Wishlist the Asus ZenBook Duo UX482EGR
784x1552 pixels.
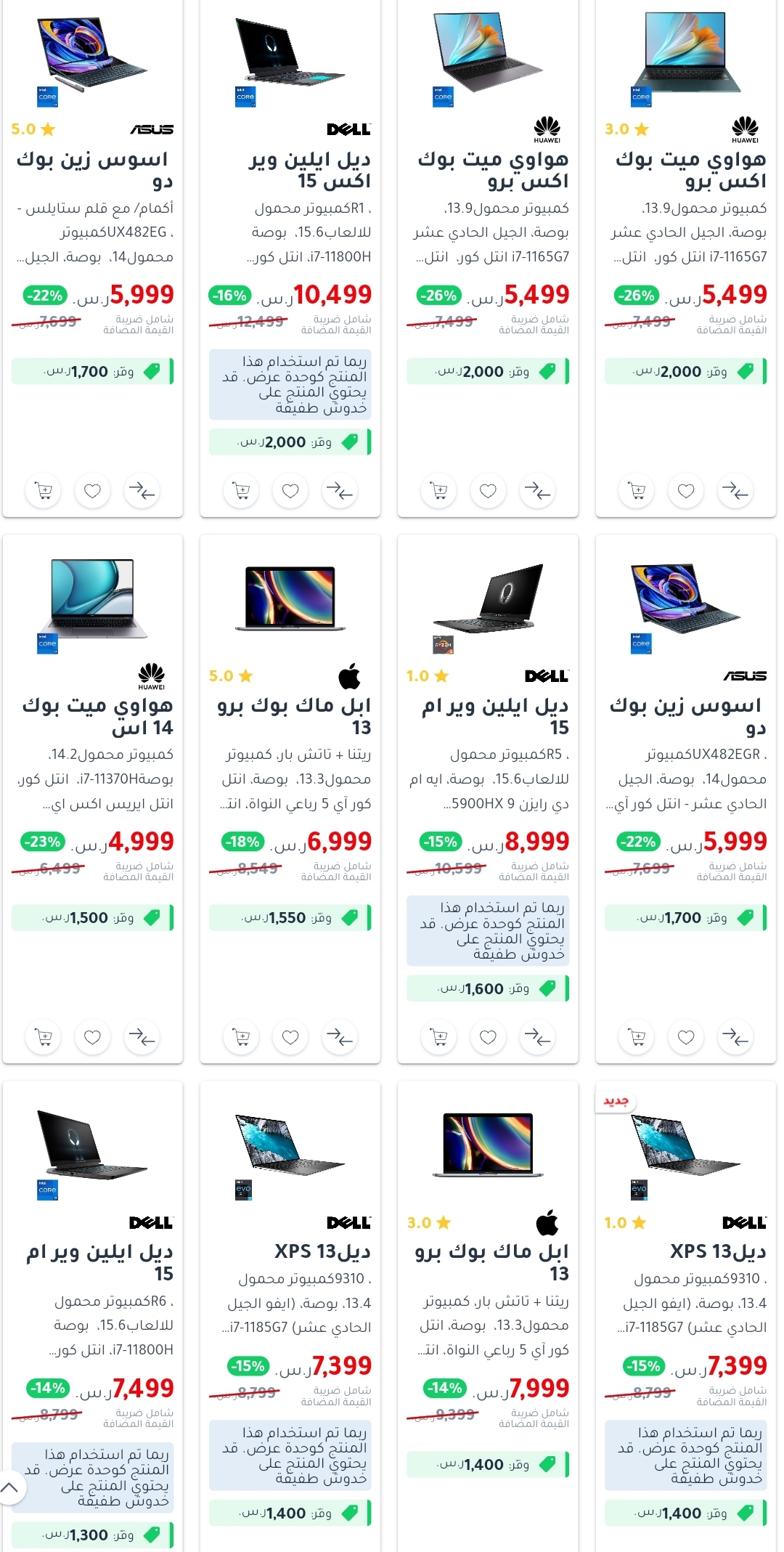point(686,1037)
